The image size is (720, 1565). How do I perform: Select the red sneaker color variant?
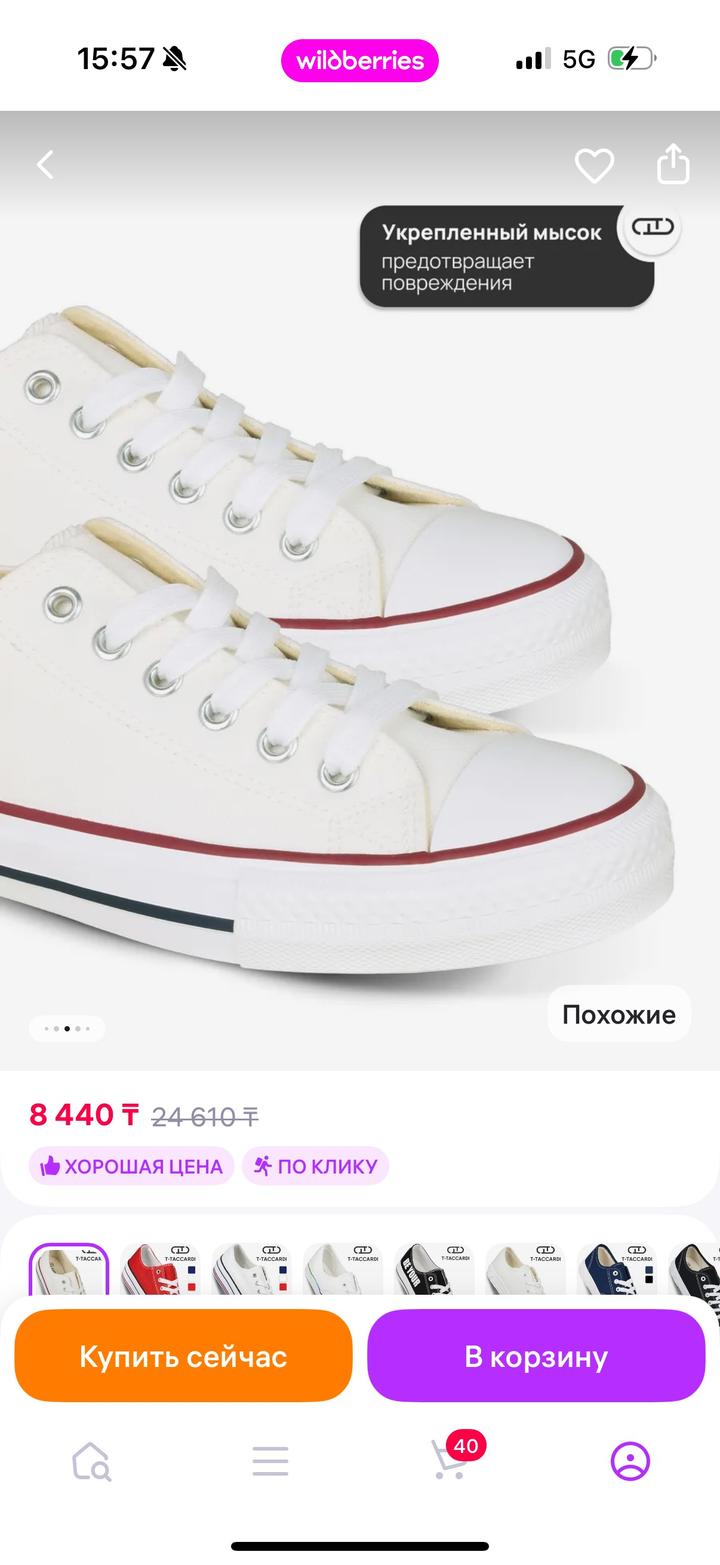pyautogui.click(x=159, y=1270)
